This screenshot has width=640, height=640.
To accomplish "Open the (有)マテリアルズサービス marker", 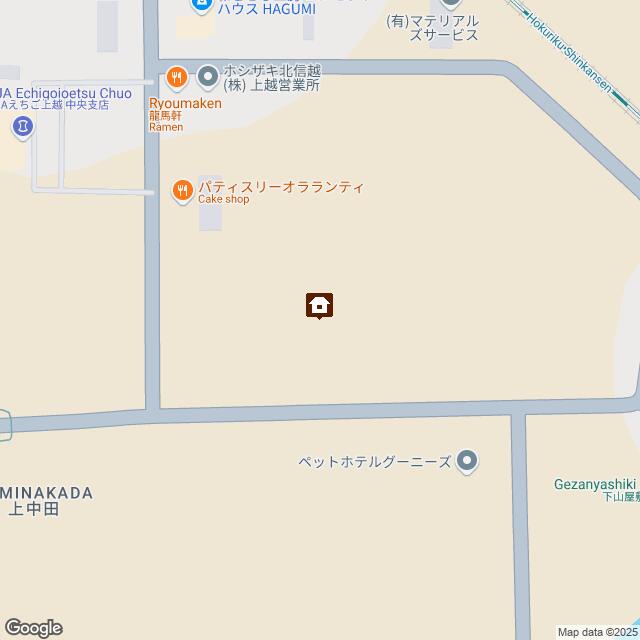I will (451, 4).
